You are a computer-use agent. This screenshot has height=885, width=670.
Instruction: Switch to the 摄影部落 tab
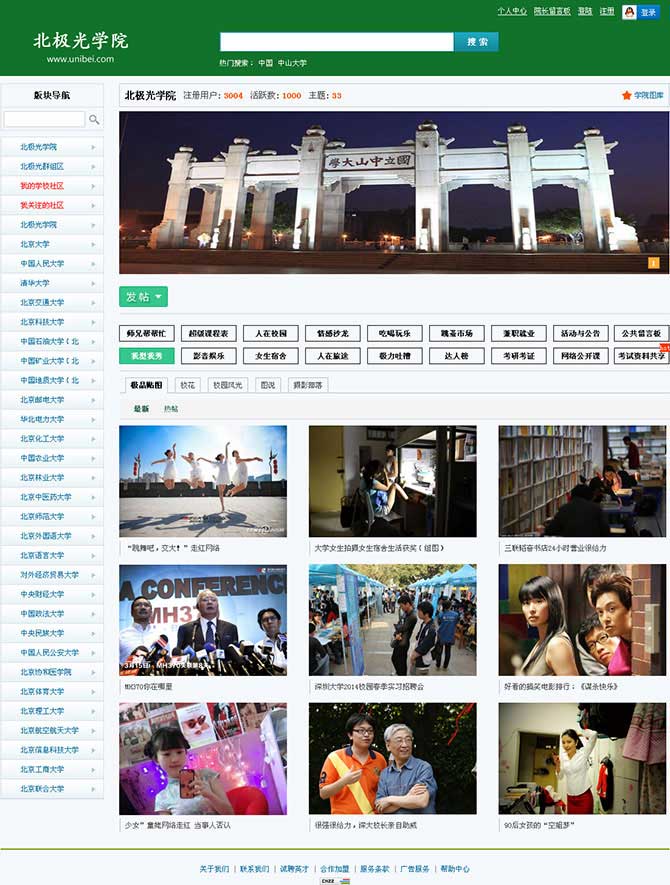pyautogui.click(x=307, y=385)
